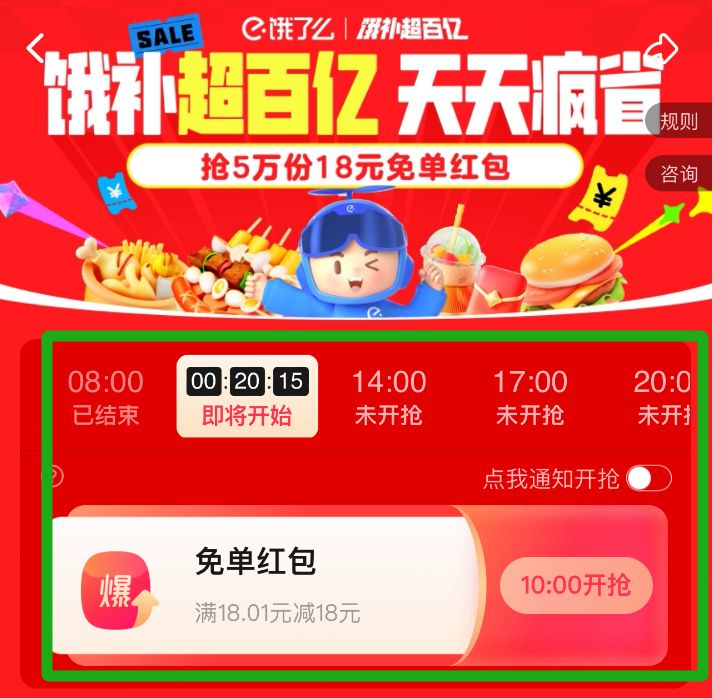Switch to the 17:00 未开抢 slot
The height and width of the screenshot is (698, 712).
tap(530, 397)
